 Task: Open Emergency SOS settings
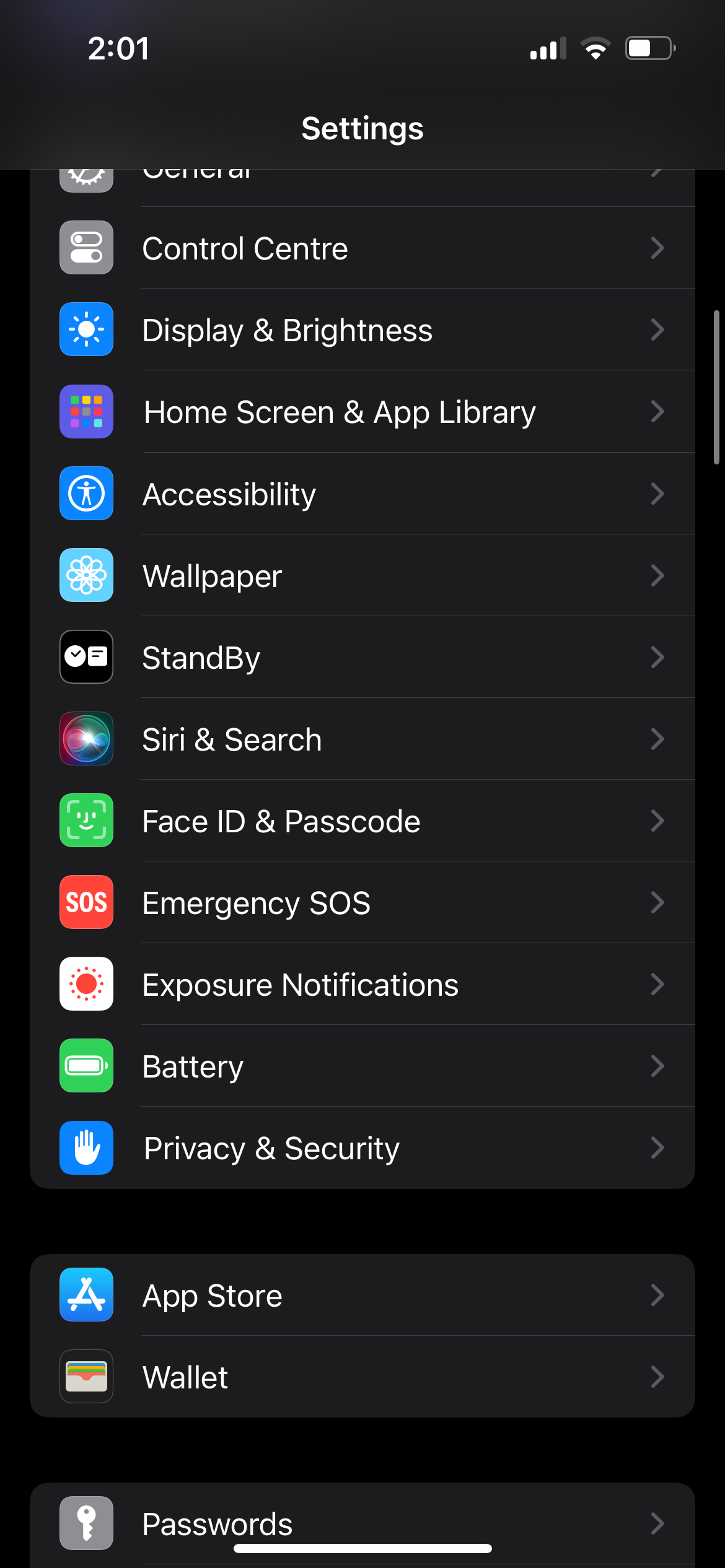click(x=362, y=902)
